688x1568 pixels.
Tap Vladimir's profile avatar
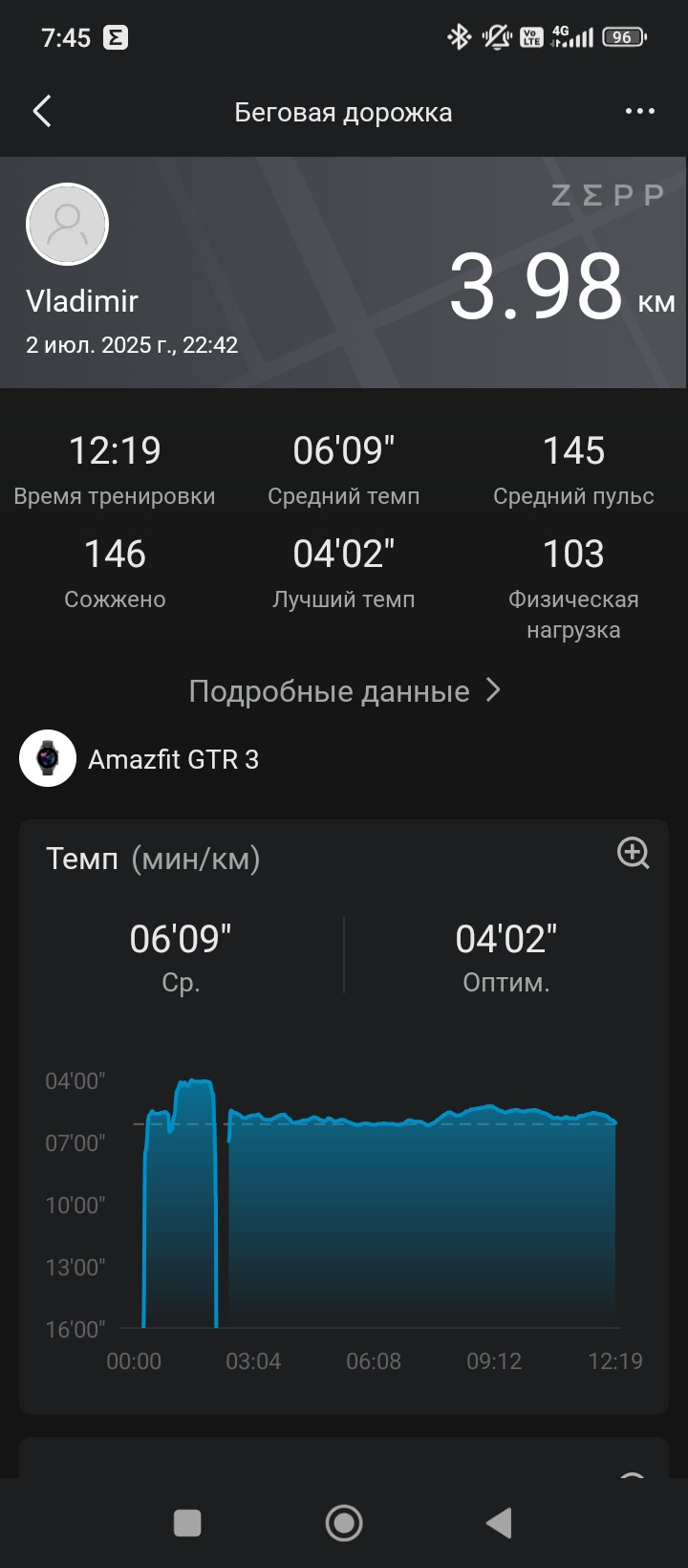pos(67,224)
